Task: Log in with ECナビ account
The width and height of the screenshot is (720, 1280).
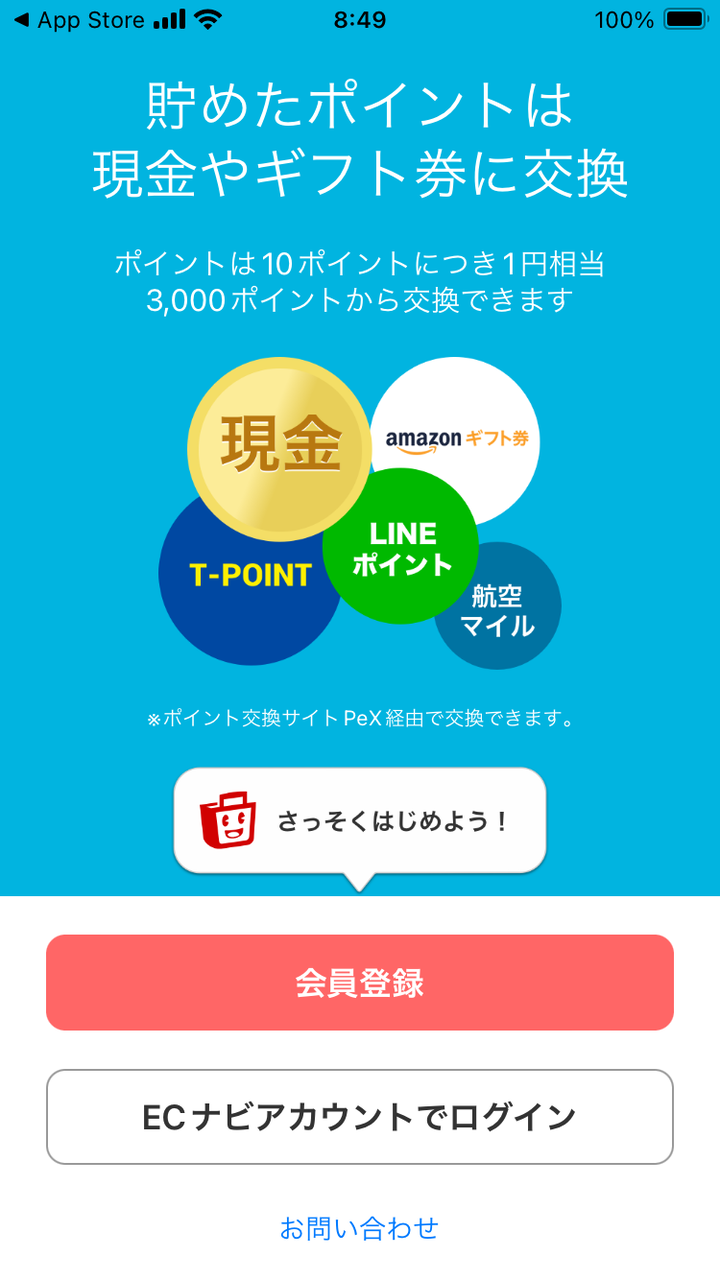Action: (360, 1117)
